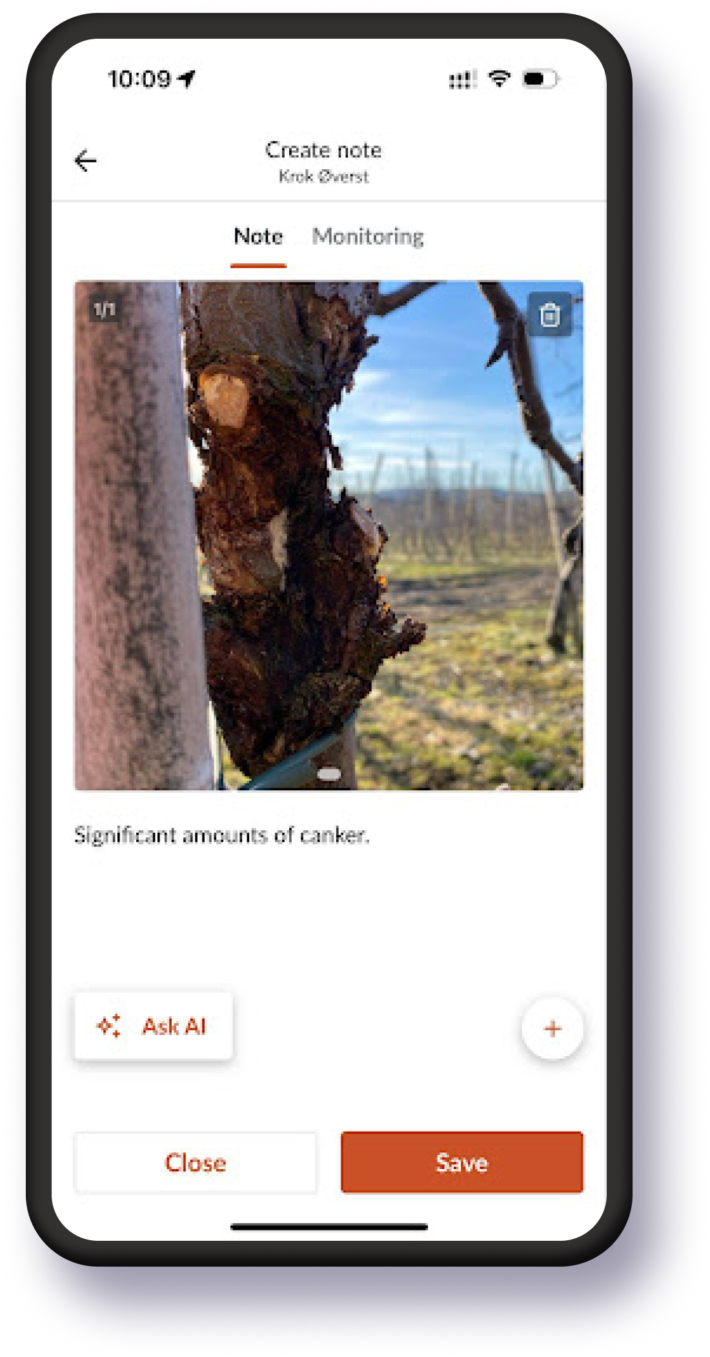
Task: Open the attached tree canker photo
Action: pos(329,535)
